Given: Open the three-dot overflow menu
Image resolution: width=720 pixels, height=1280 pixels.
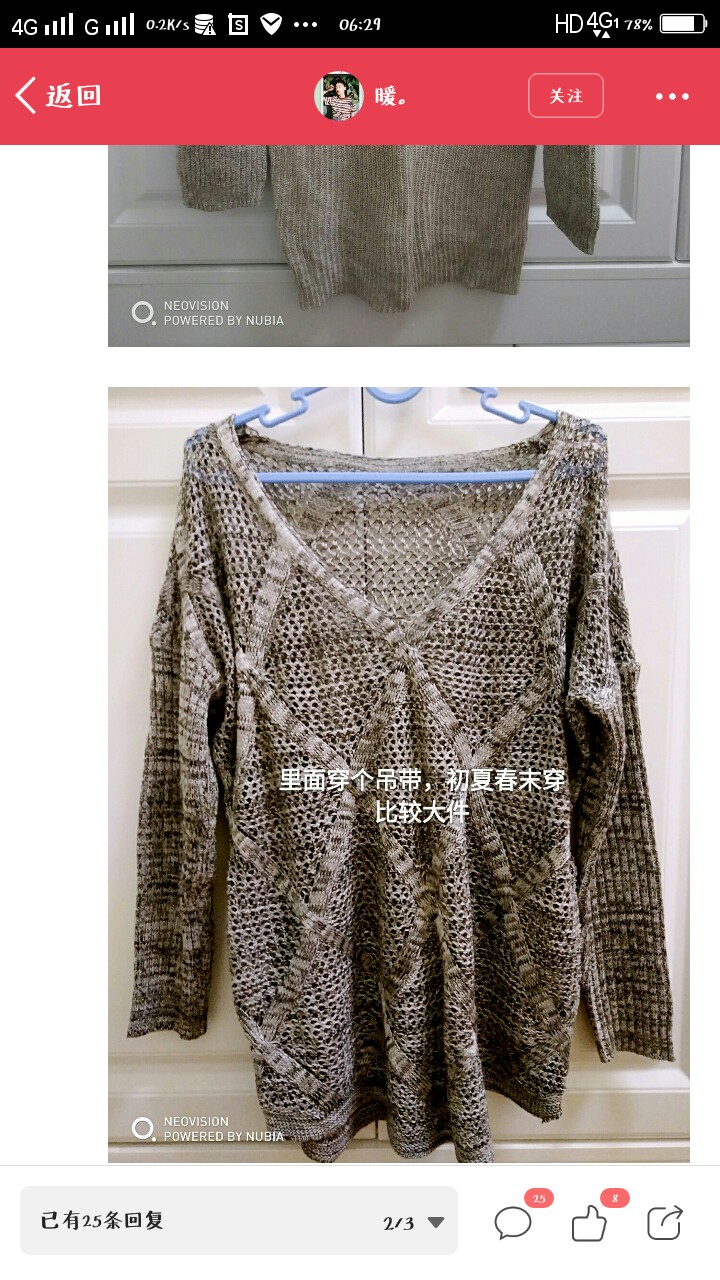Looking at the screenshot, I should tap(672, 96).
